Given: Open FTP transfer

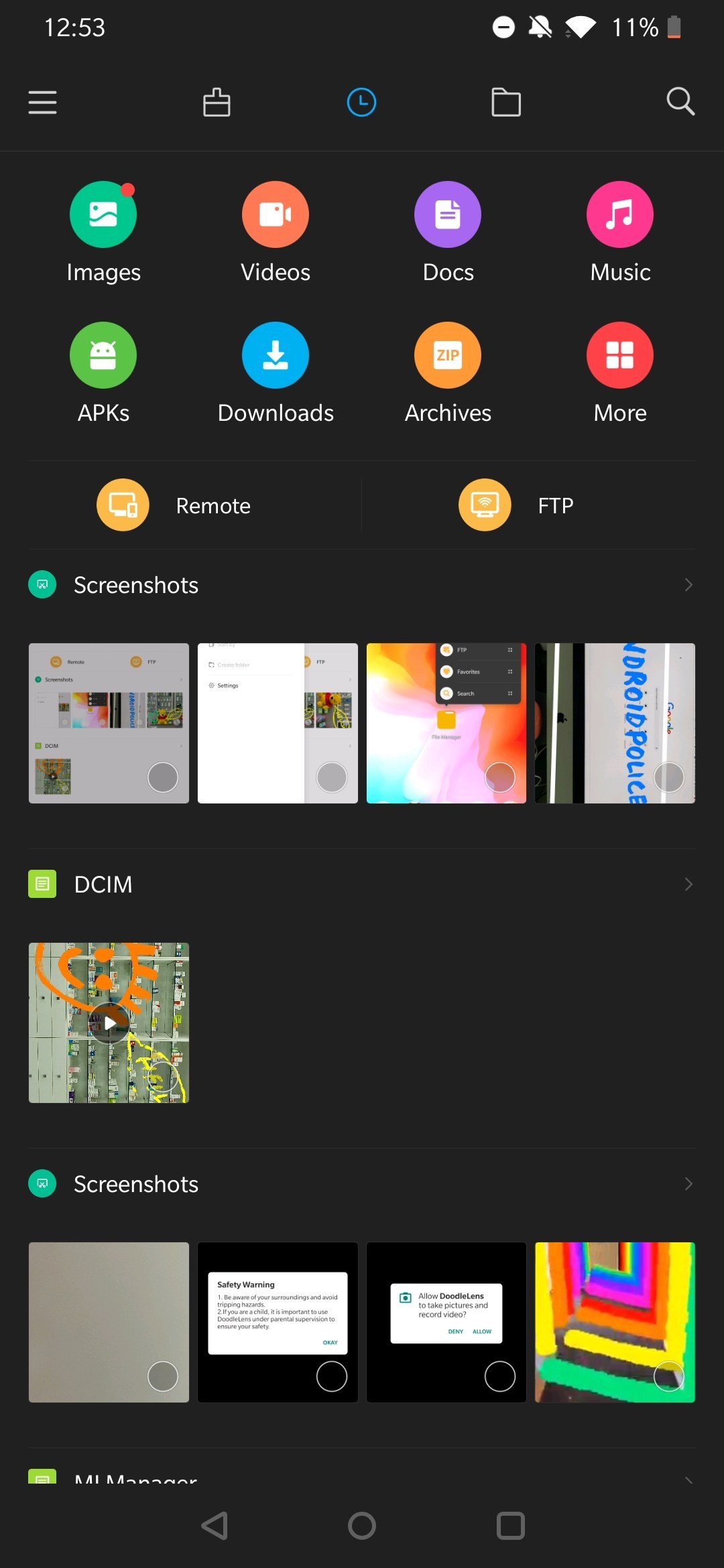Looking at the screenshot, I should (516, 505).
